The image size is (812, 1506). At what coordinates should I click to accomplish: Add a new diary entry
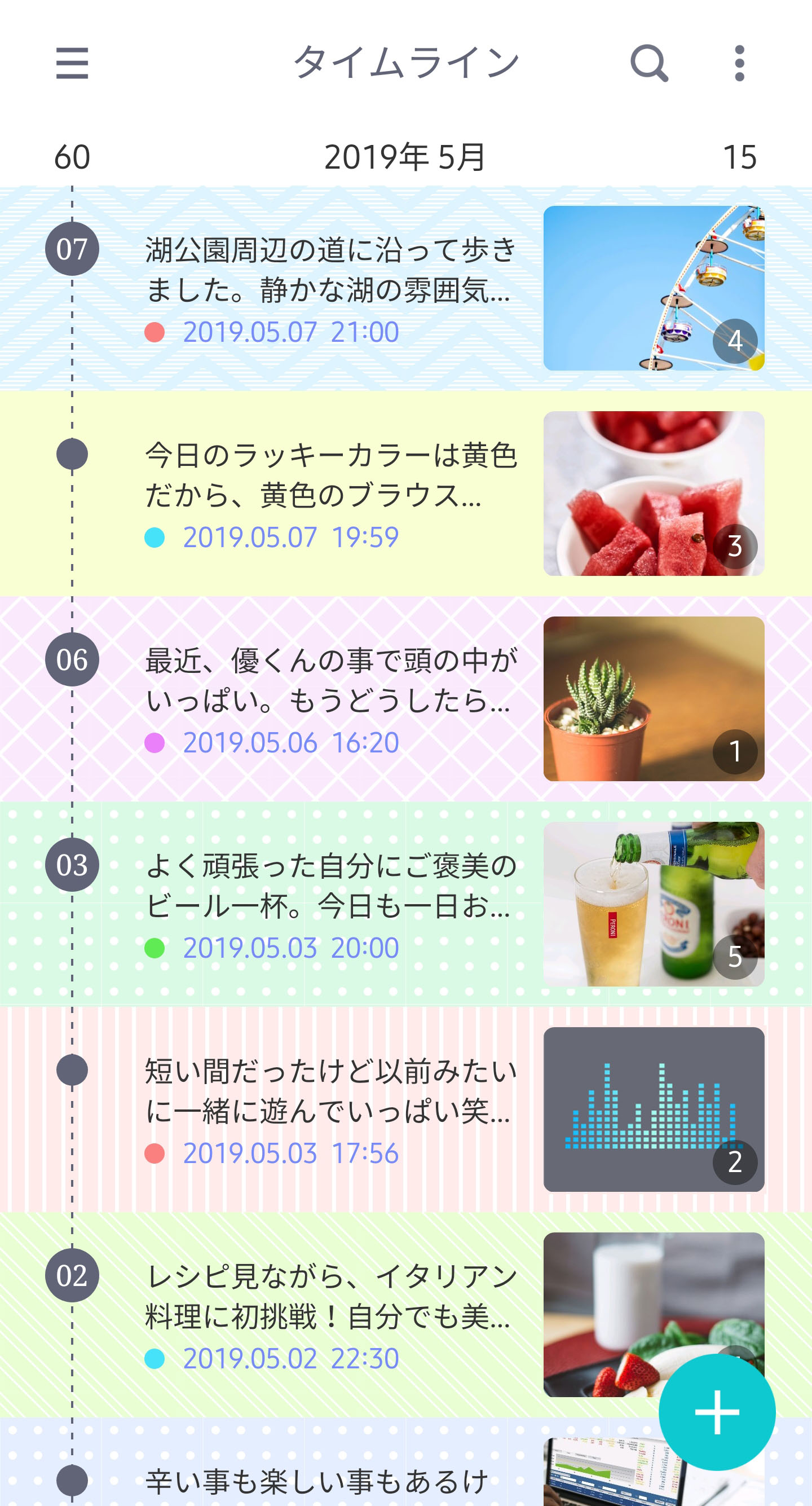coord(717,1412)
